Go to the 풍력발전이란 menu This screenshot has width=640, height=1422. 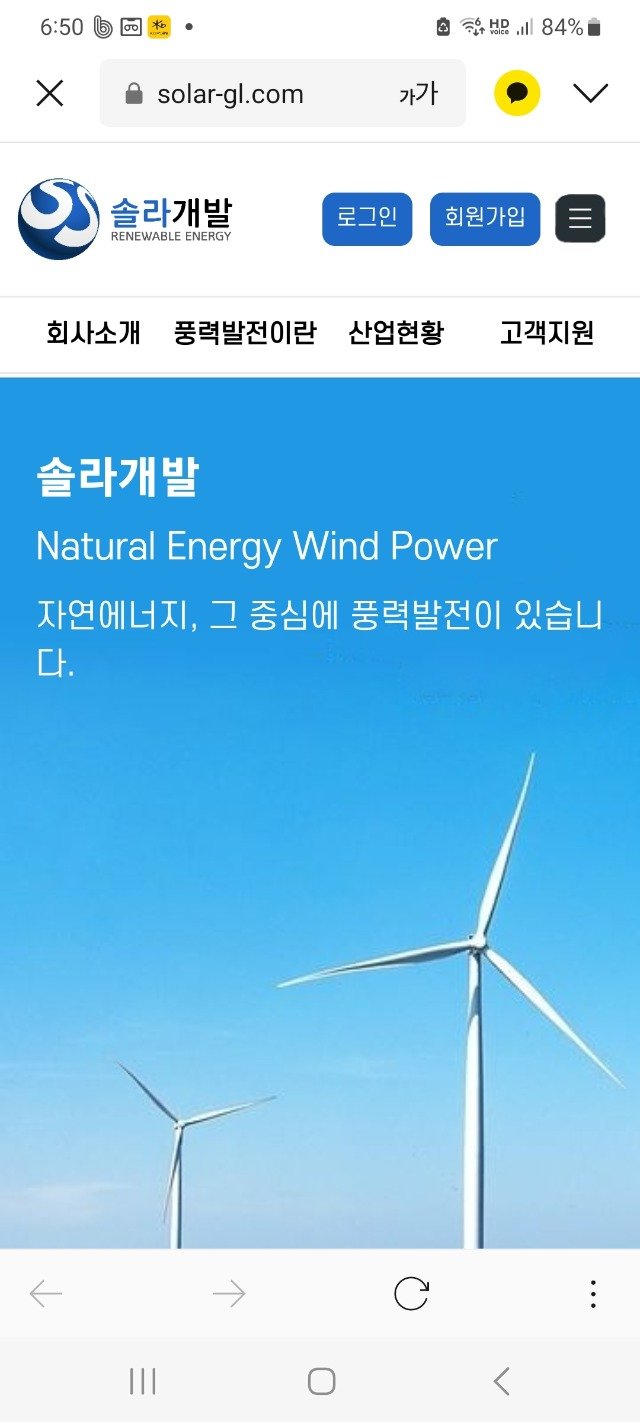click(245, 333)
